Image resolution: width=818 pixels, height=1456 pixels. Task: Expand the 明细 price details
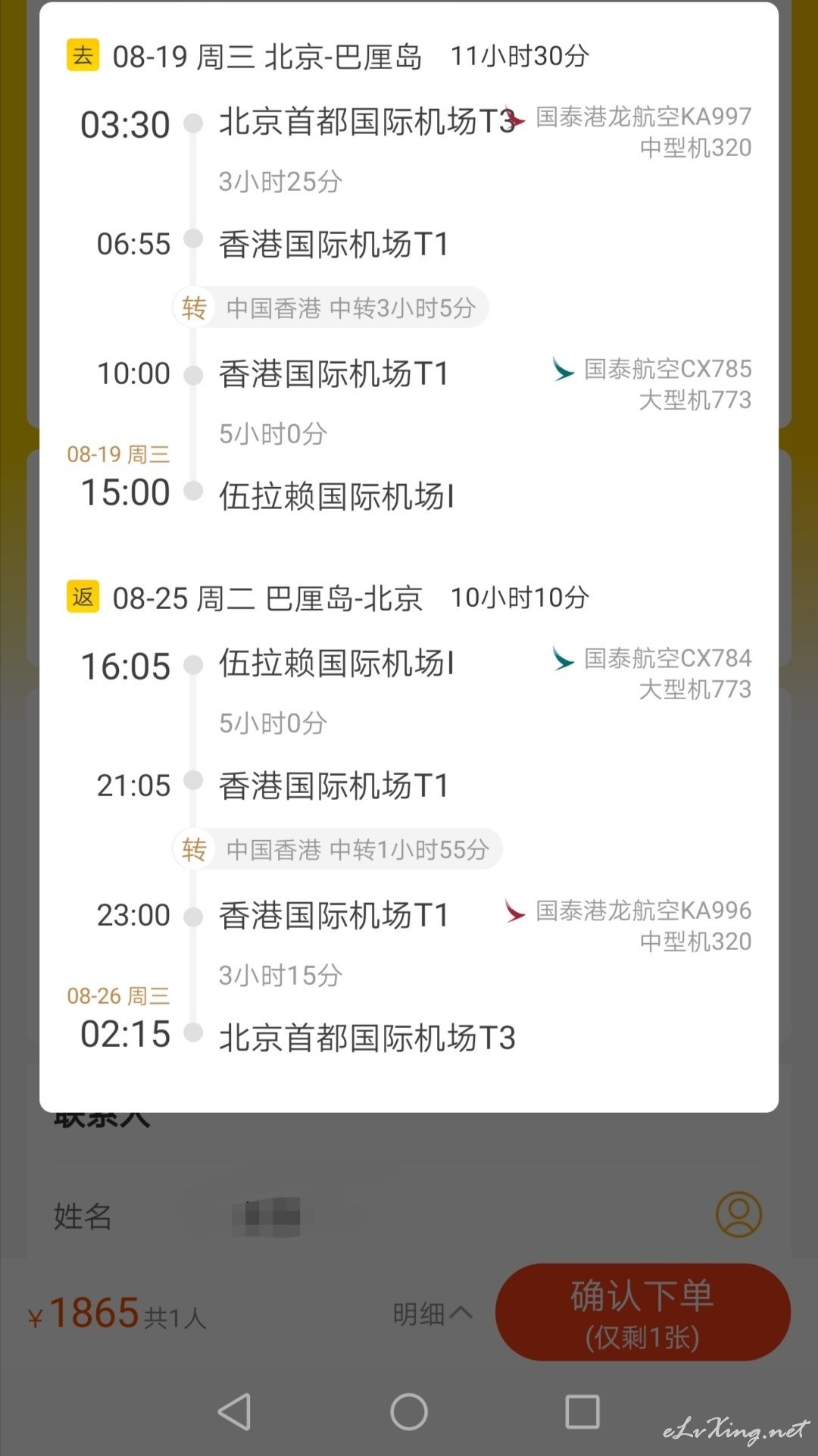pos(432,1314)
